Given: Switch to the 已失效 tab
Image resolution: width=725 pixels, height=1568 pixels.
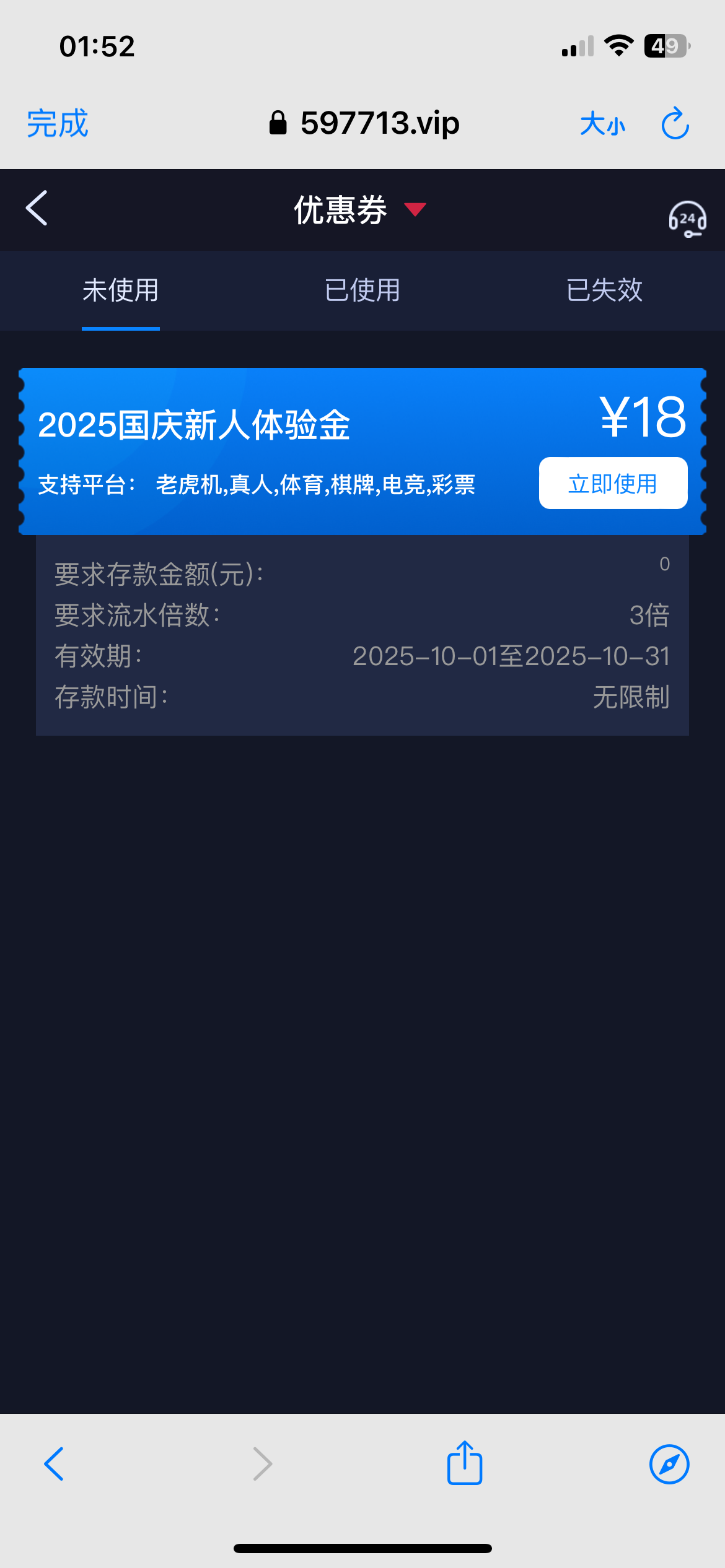Looking at the screenshot, I should pos(604,290).
